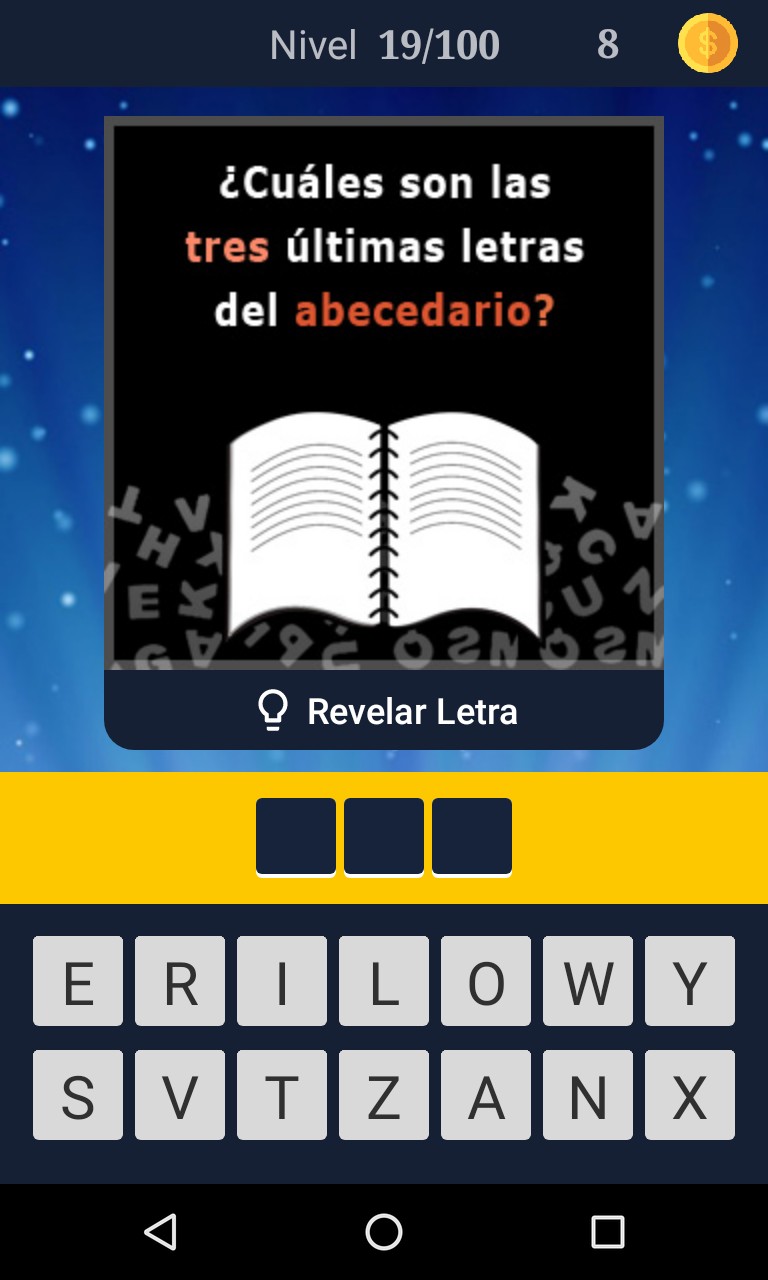Pick the letter W tile
Image resolution: width=768 pixels, height=1280 pixels.
click(587, 981)
